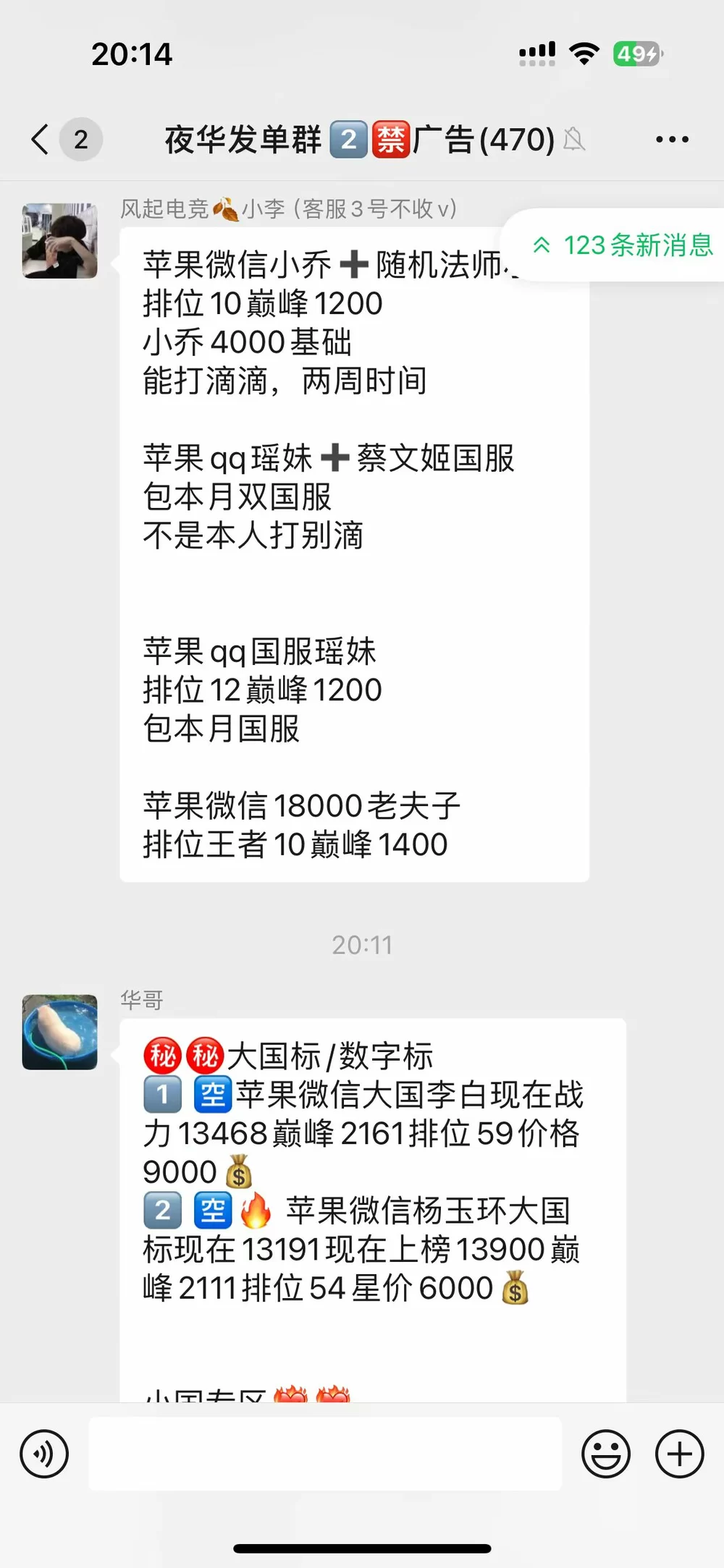The height and width of the screenshot is (1568, 724).
Task: Go back to the chat list
Action: coord(41,139)
